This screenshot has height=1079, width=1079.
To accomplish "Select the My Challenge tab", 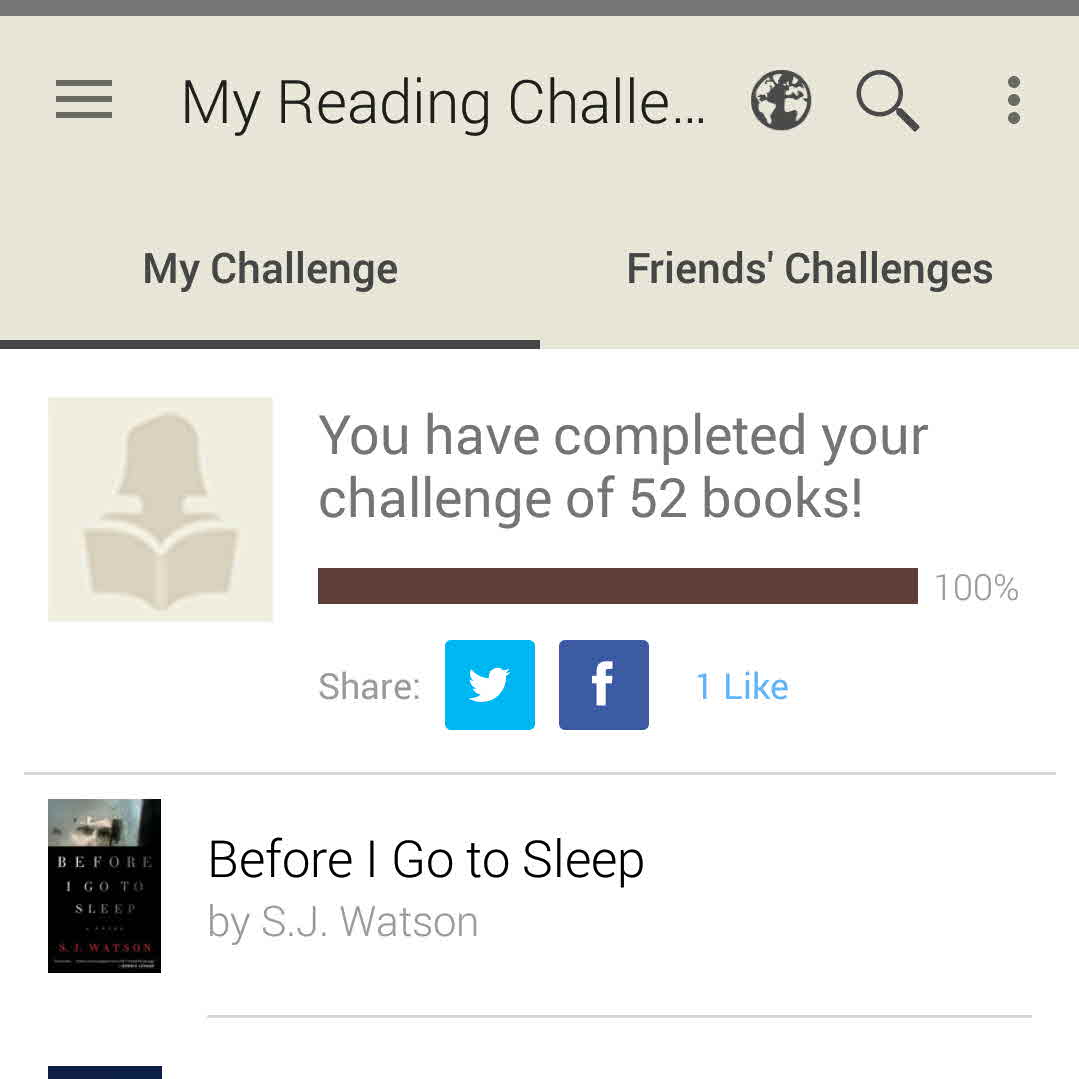I will click(x=270, y=270).
